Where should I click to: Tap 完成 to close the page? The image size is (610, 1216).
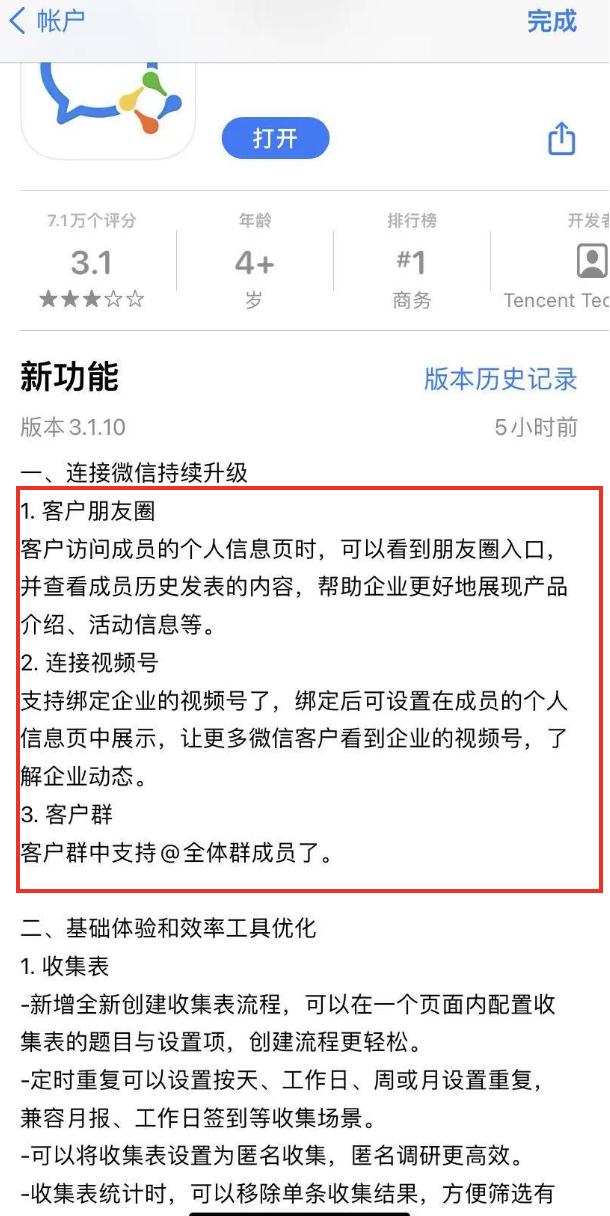pyautogui.click(x=552, y=21)
